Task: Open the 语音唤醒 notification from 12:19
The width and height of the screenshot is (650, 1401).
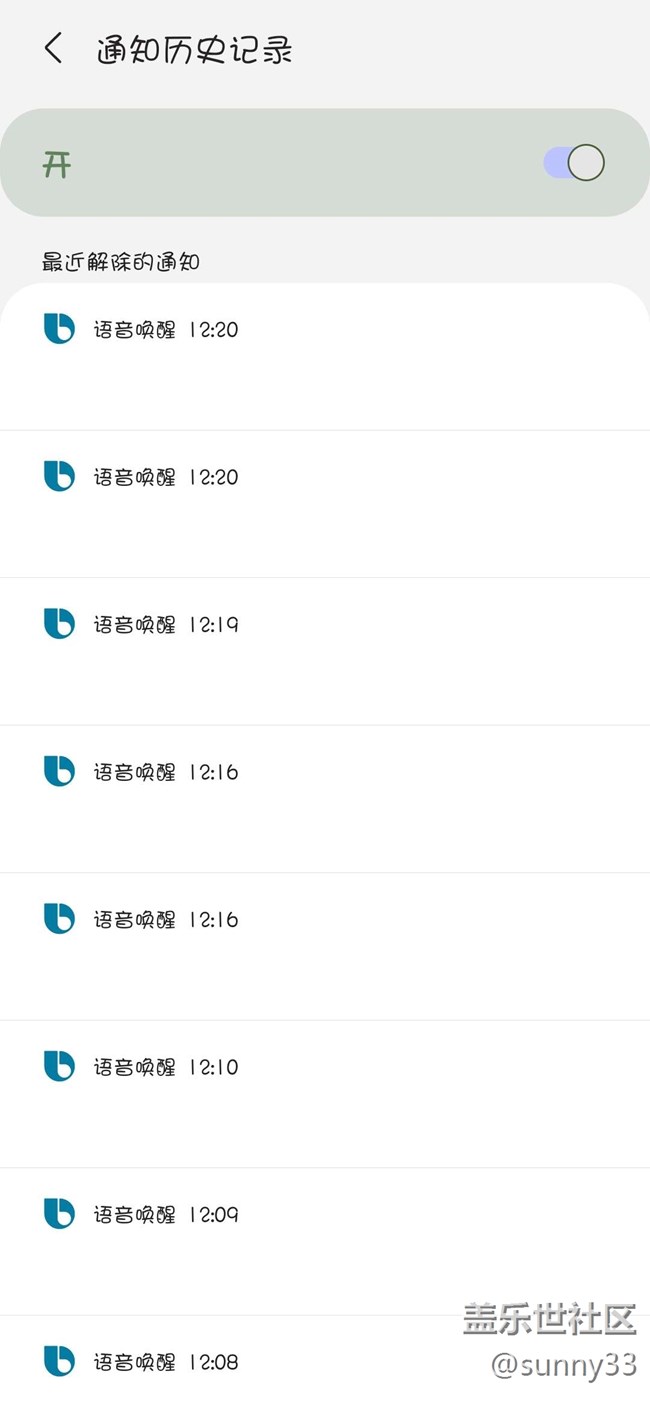Action: click(325, 652)
